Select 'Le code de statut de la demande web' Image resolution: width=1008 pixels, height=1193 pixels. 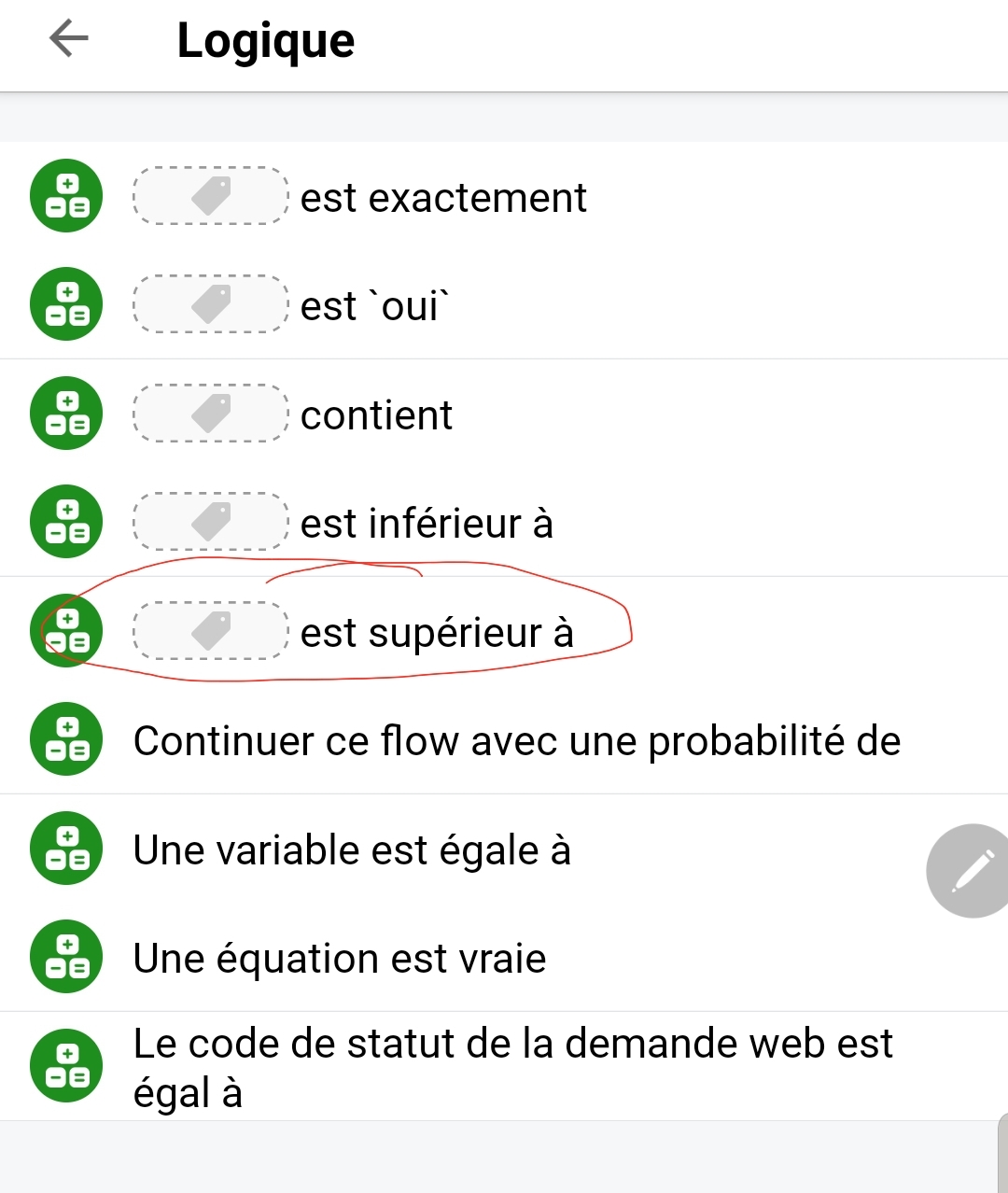coord(511,1066)
